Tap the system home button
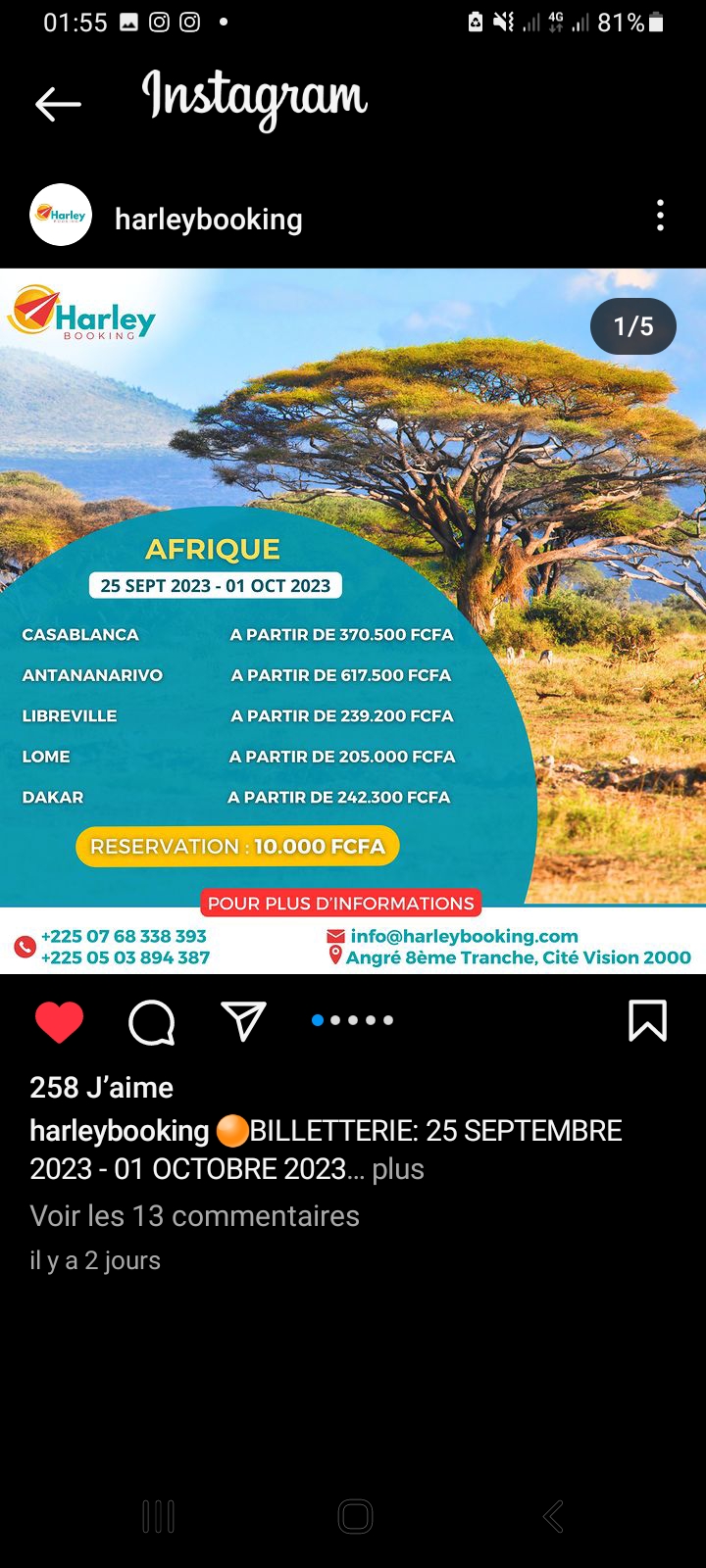 pos(355,1516)
